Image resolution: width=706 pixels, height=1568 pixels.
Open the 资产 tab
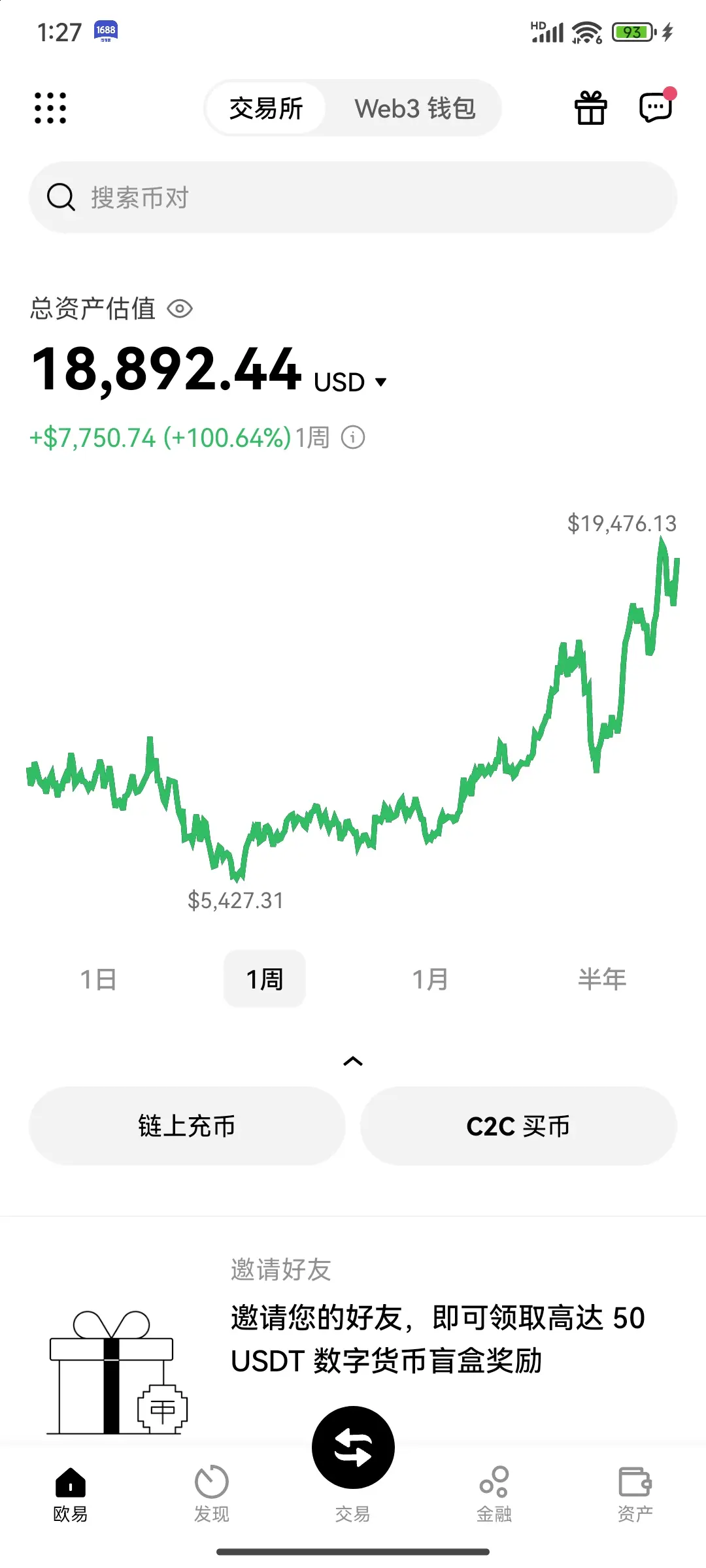(x=635, y=1494)
